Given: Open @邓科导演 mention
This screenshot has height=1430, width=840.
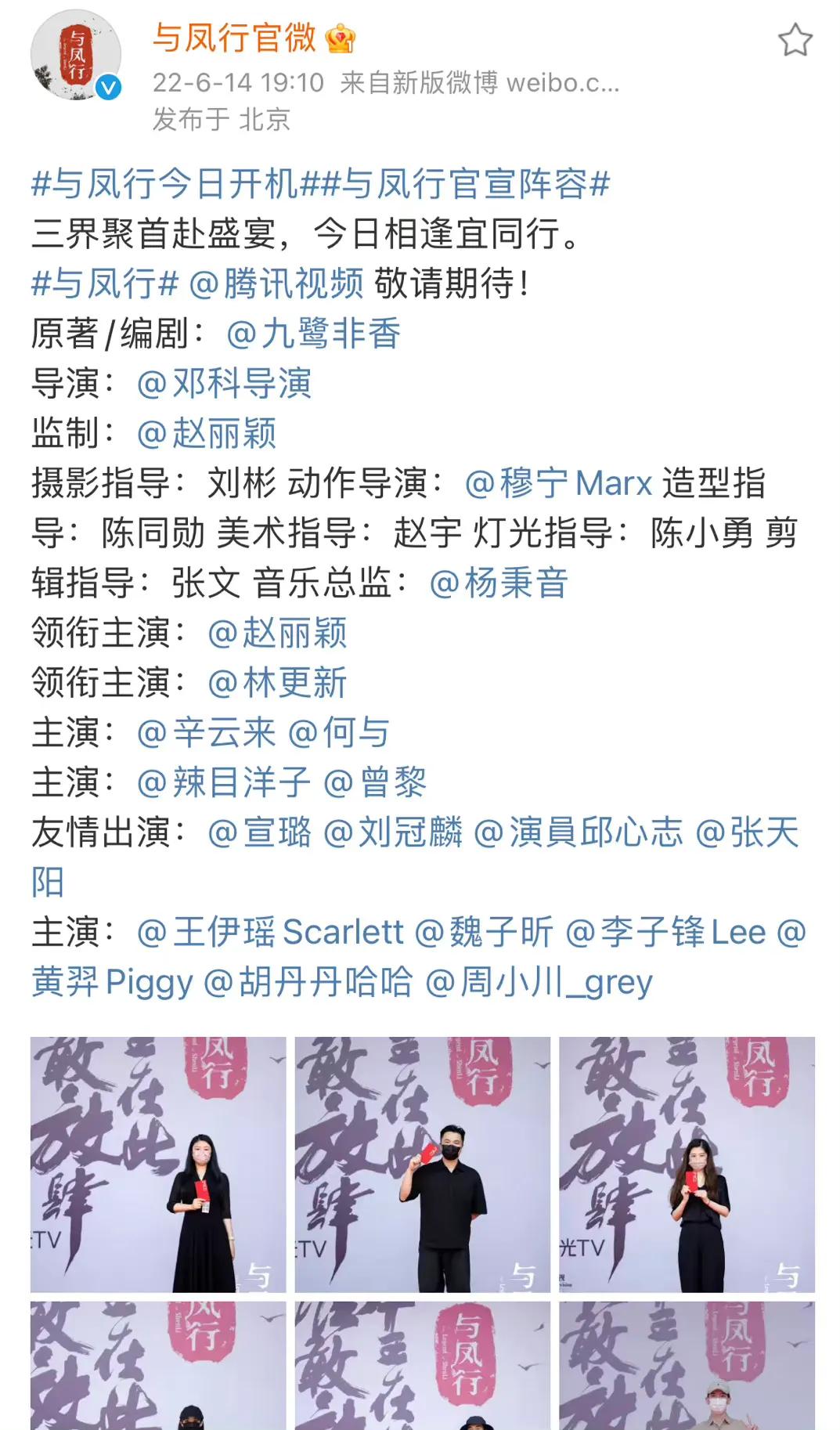Looking at the screenshot, I should pos(224,384).
